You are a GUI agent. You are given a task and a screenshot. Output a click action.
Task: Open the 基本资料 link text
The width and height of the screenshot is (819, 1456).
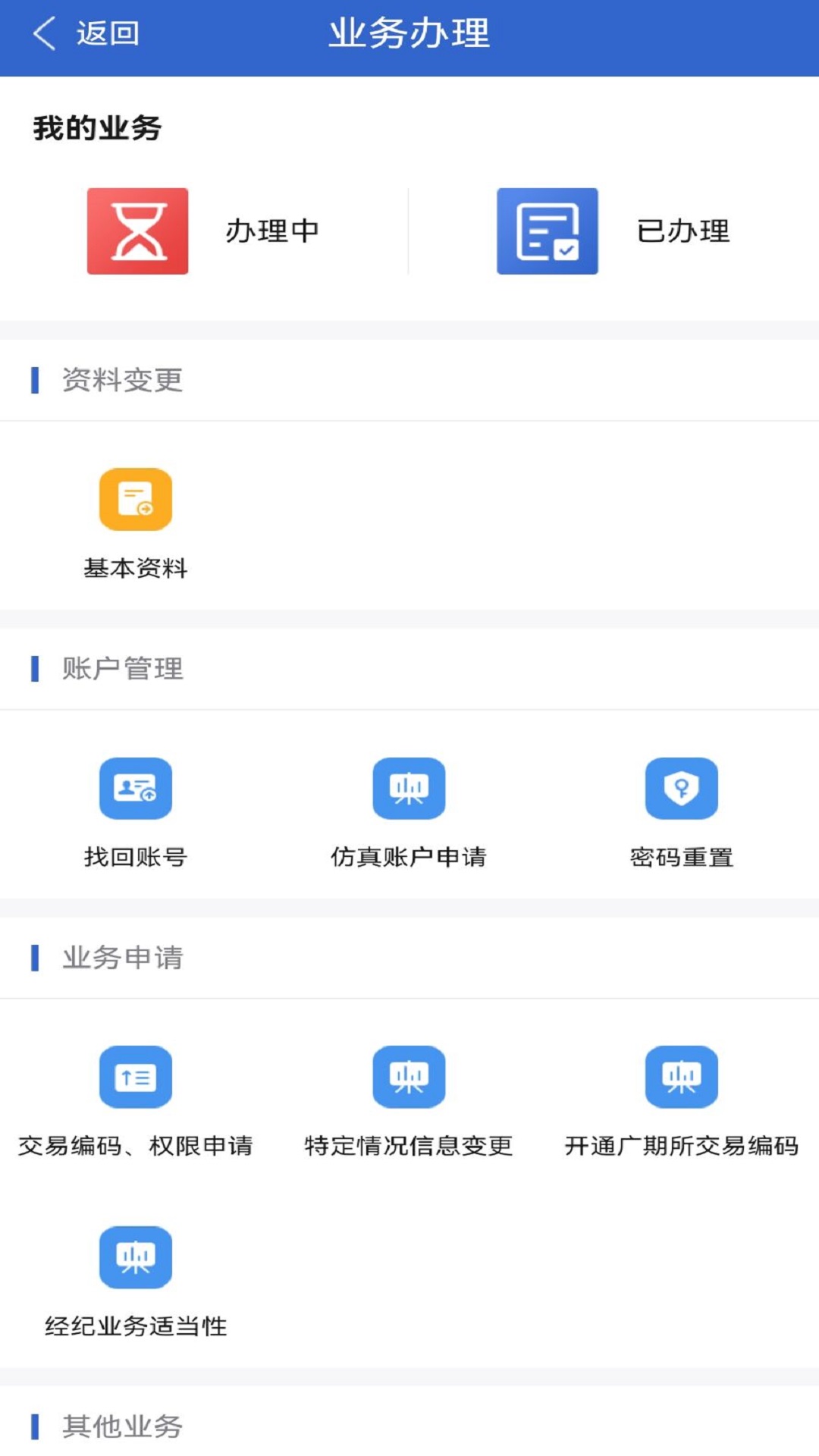point(136,567)
